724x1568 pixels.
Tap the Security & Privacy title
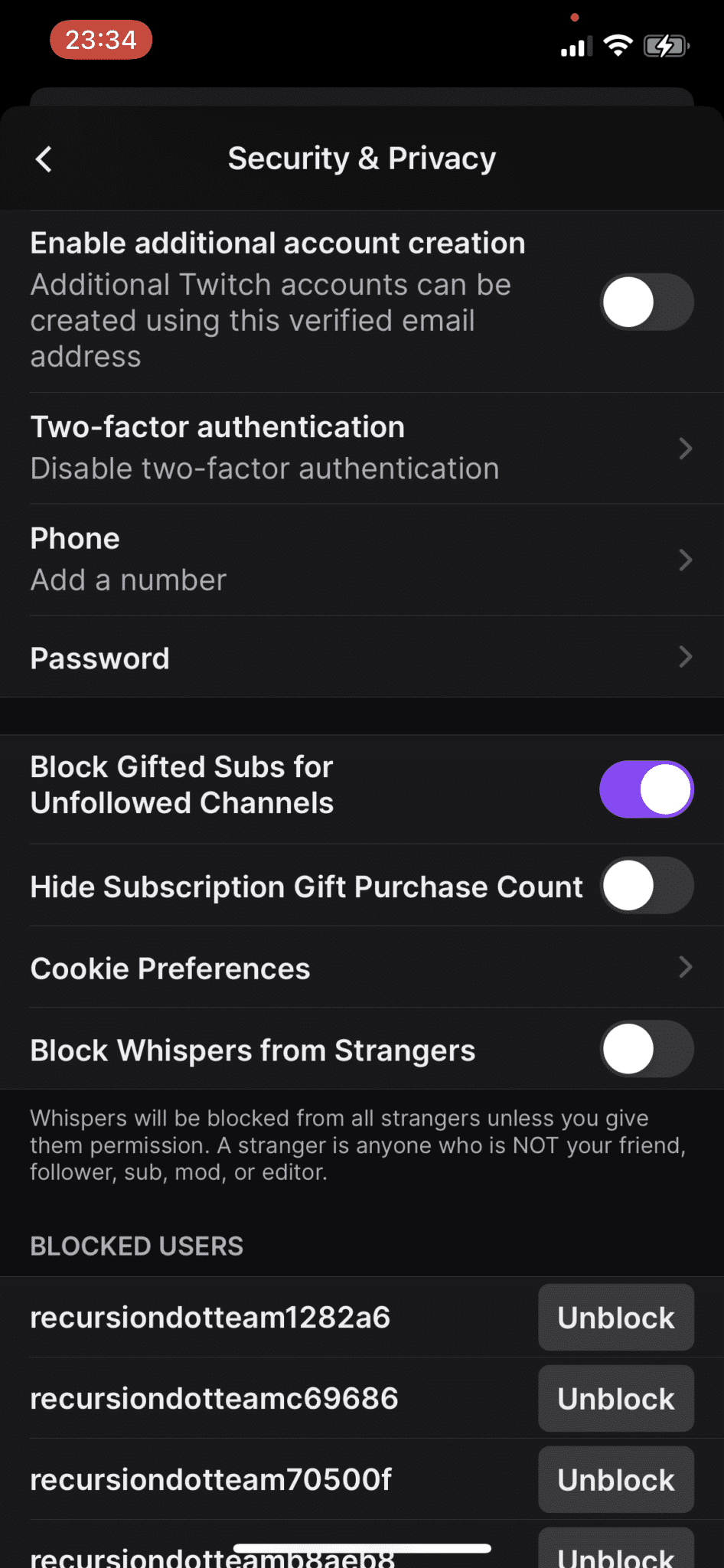click(x=361, y=158)
